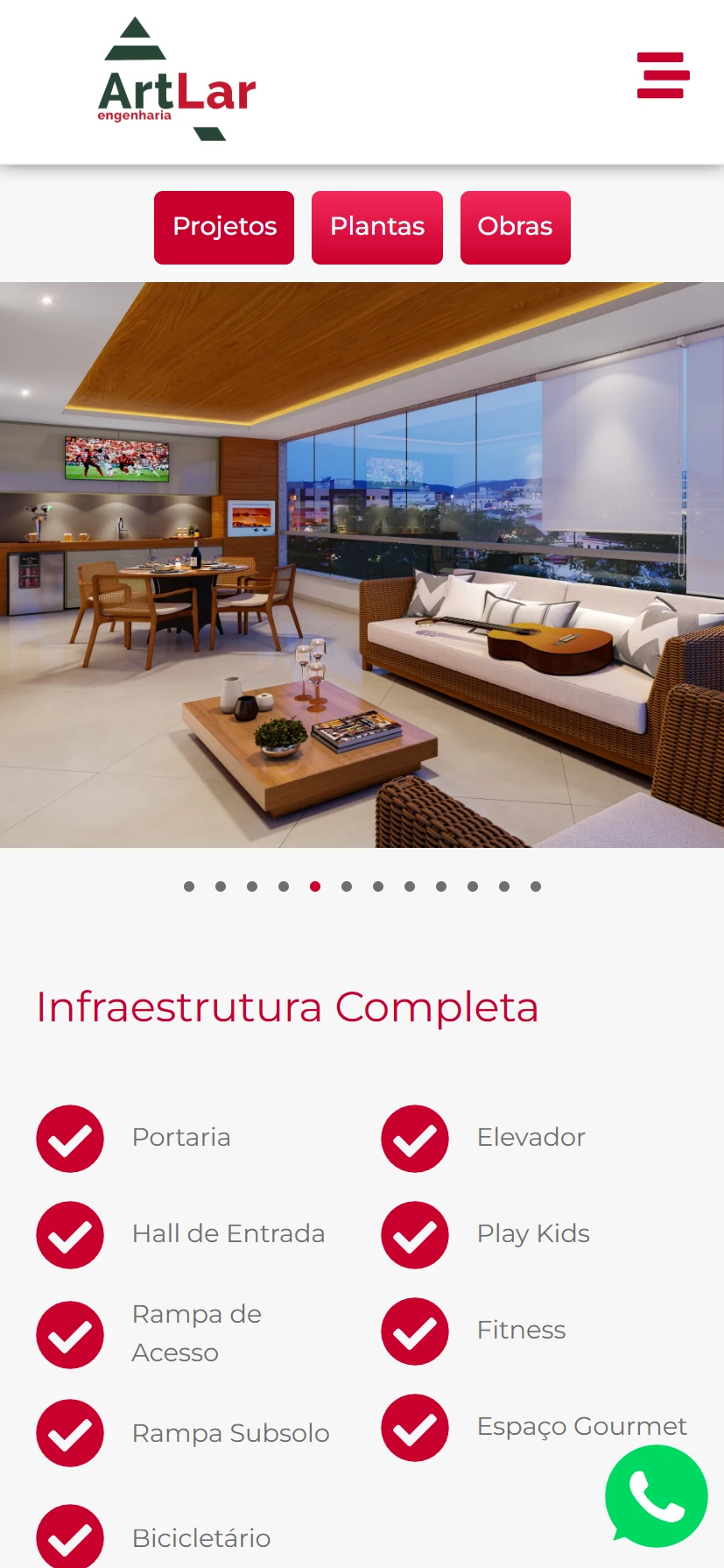Jump to the last carousel slide dot
724x1568 pixels.
(x=536, y=886)
